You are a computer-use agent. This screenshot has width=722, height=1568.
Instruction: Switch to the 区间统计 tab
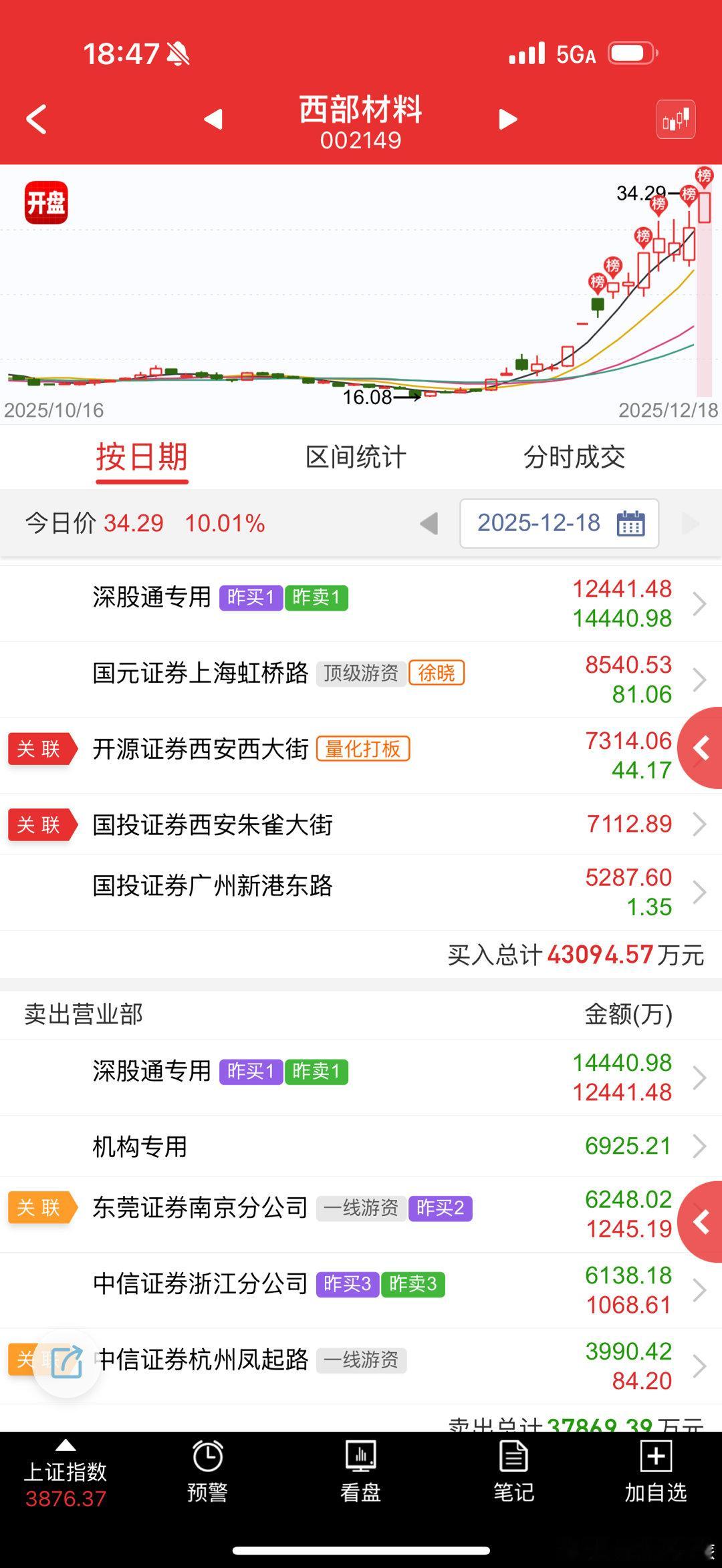(x=356, y=457)
